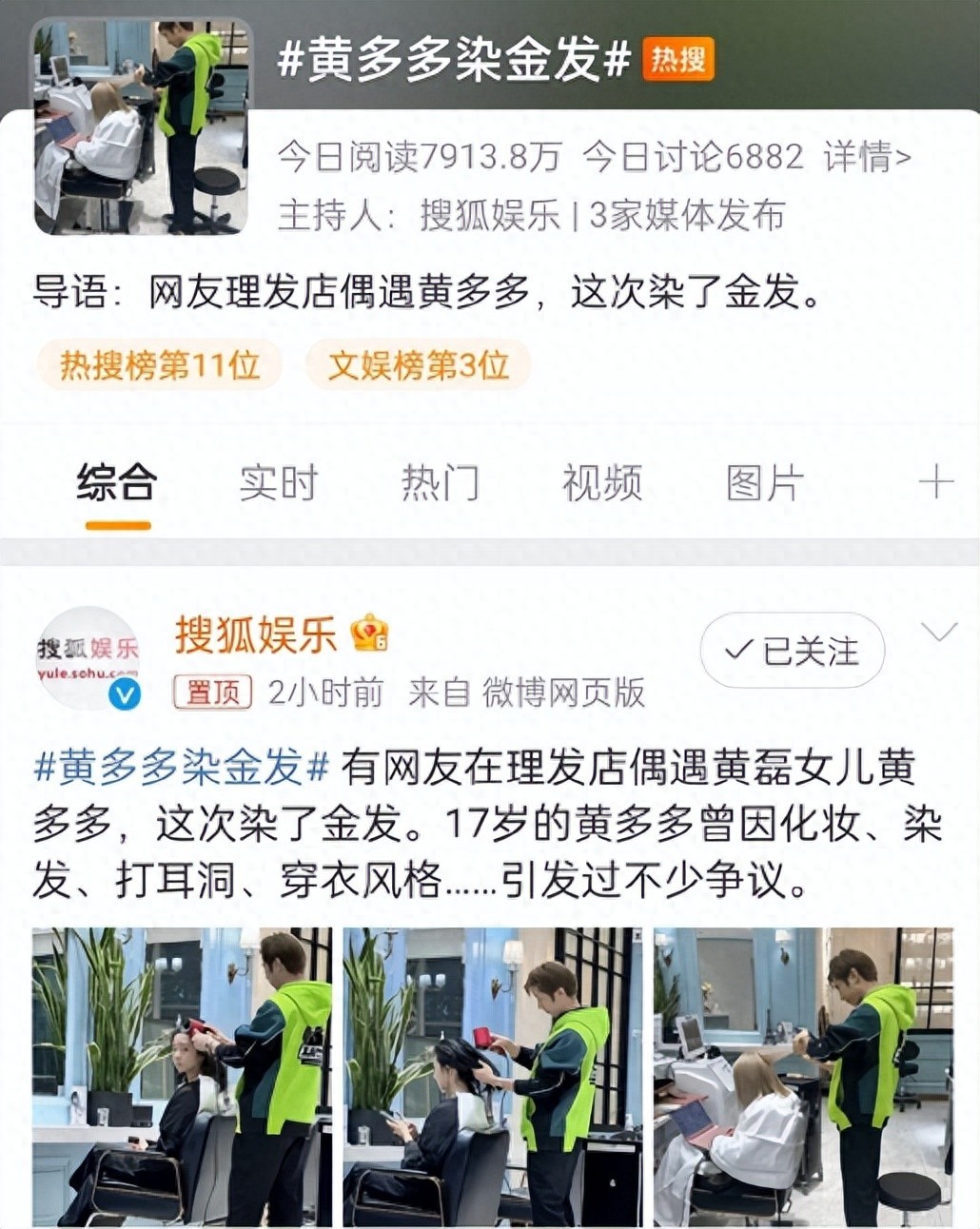Select the 综合 tab
980x1229 pixels.
117,483
